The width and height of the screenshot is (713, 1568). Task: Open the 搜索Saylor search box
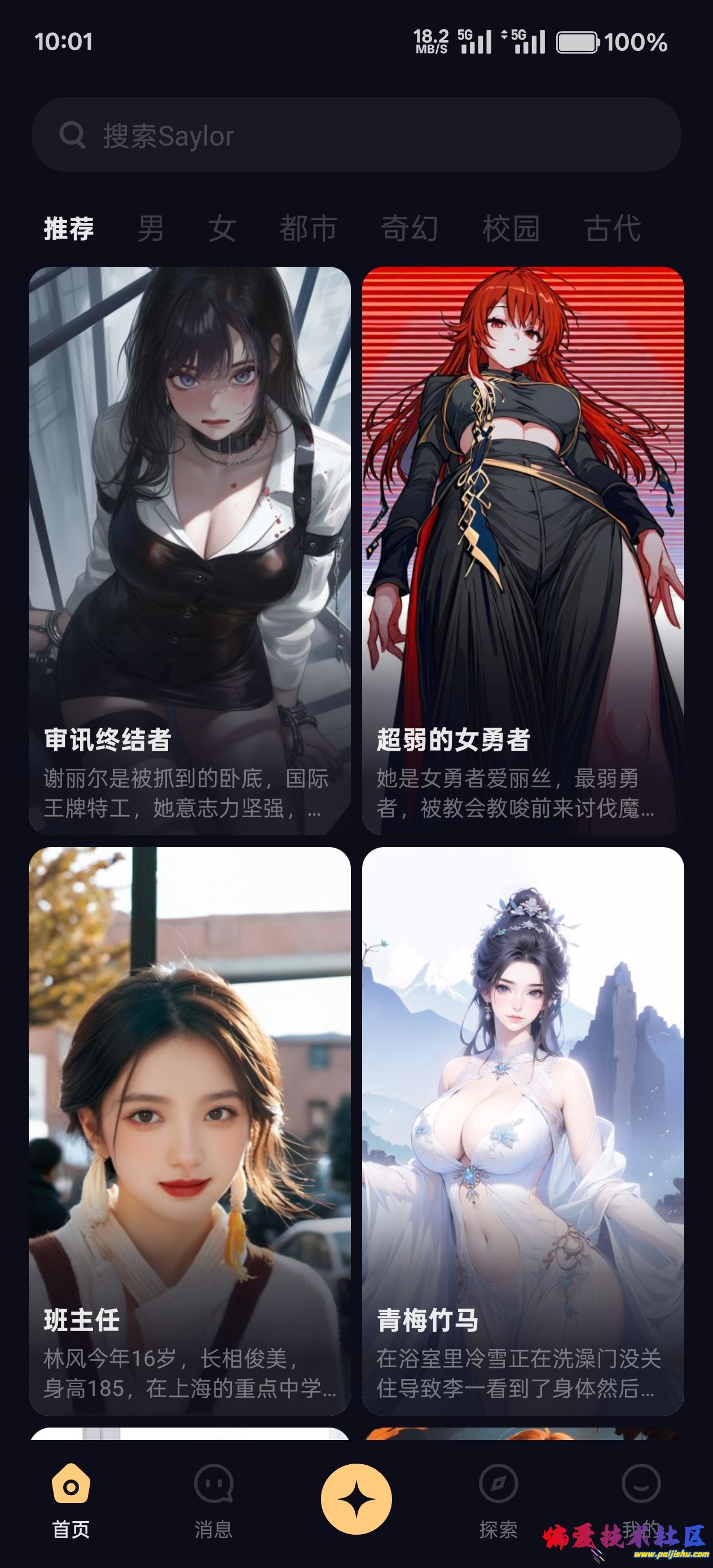(x=356, y=135)
